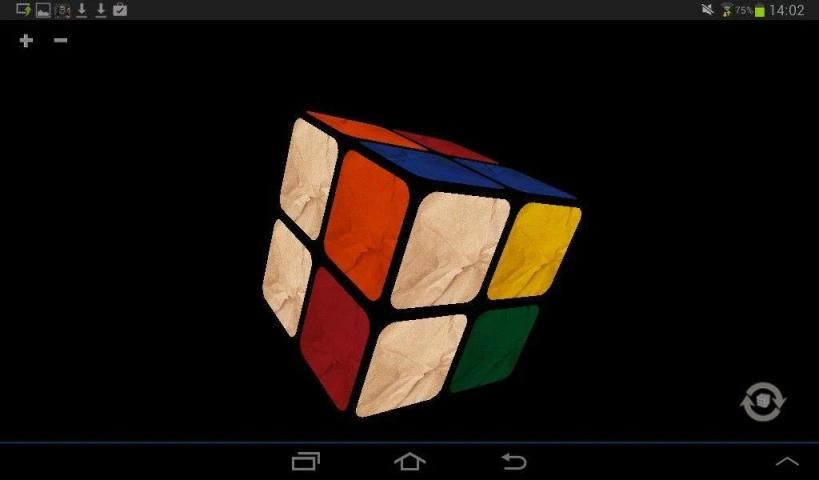Viewport: 819px width, 480px height.
Task: Tap the cube rotate/reset icon
Action: coord(762,401)
